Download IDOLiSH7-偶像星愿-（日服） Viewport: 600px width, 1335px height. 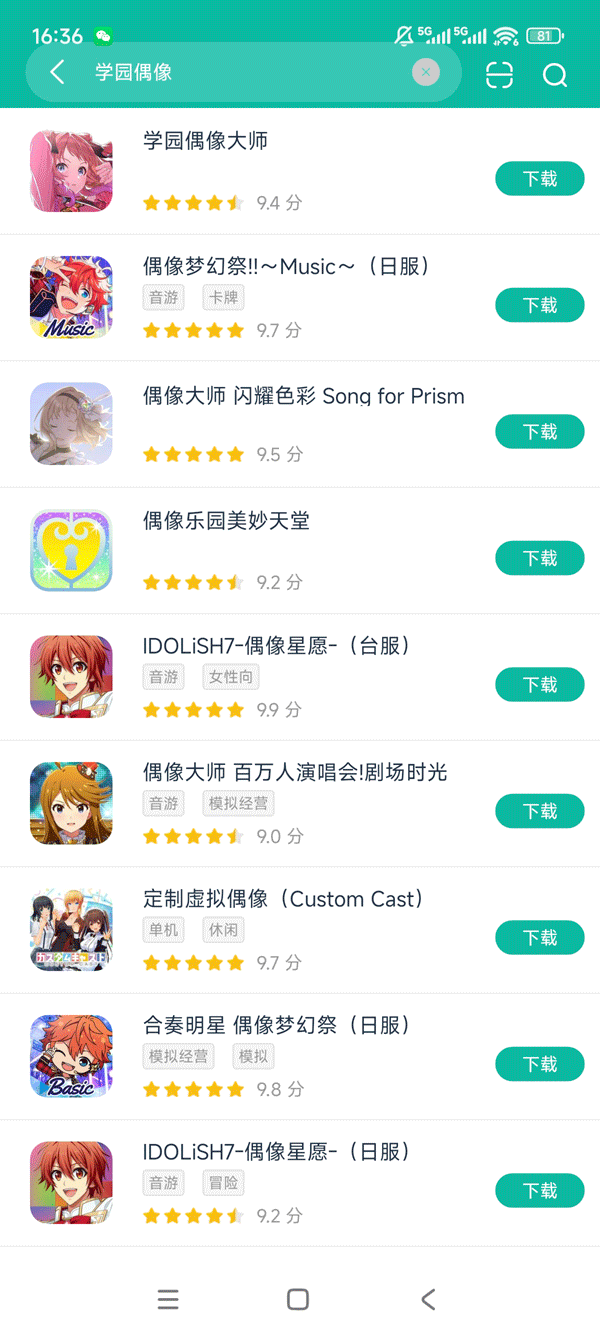point(539,1191)
